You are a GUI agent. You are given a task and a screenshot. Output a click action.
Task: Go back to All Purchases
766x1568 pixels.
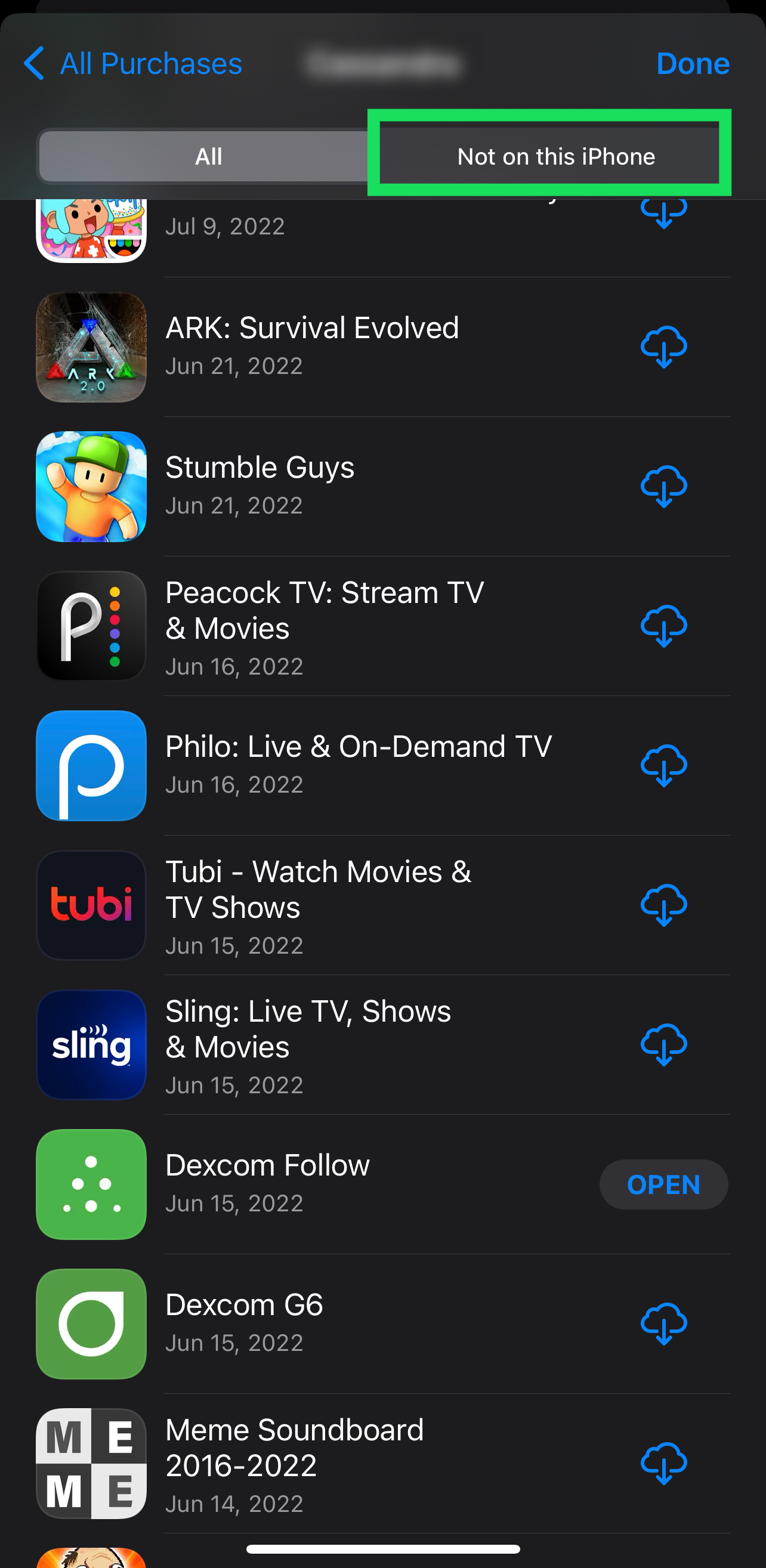click(x=133, y=64)
